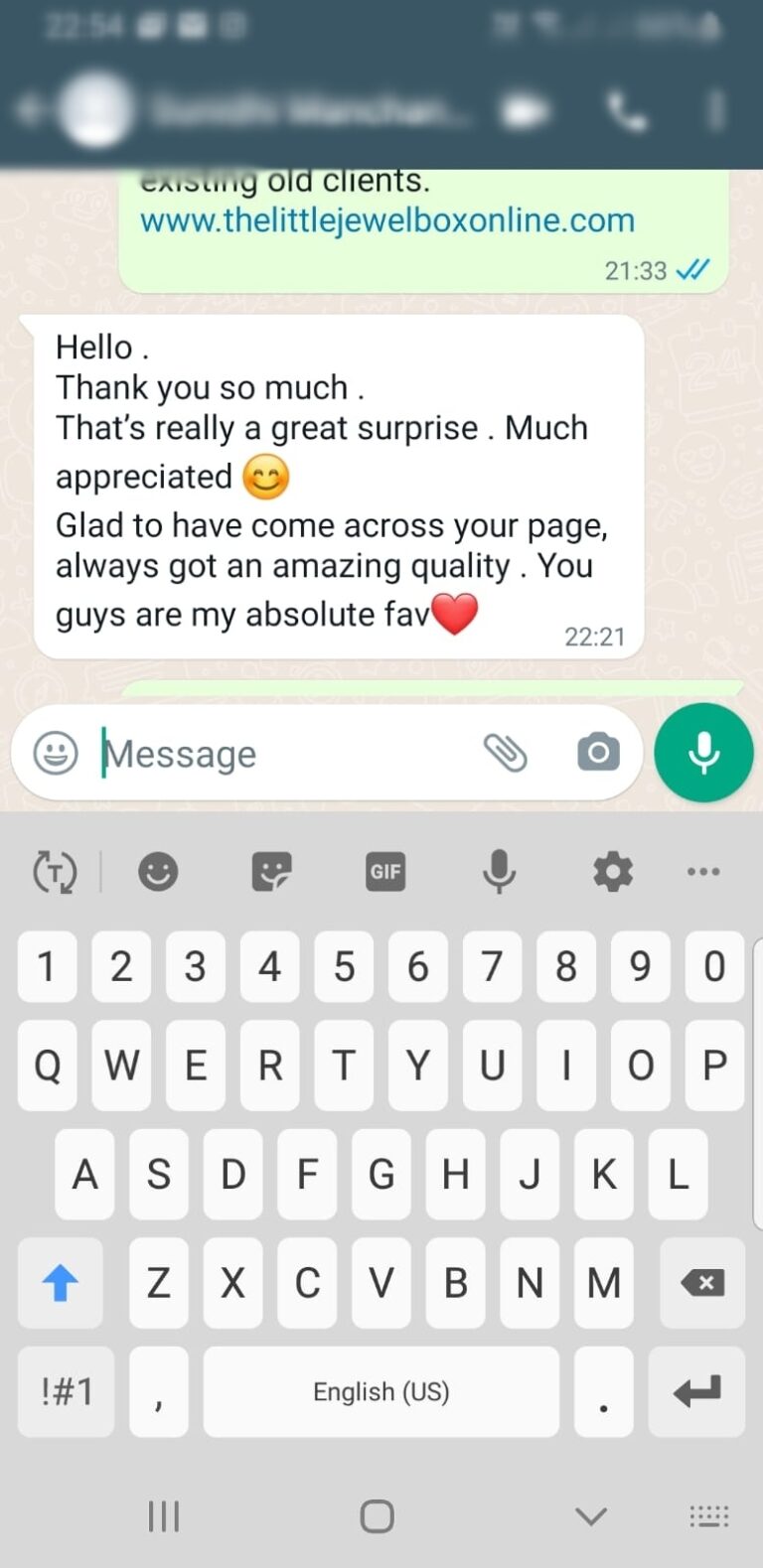Open thelittlejewelboxonline.com link
The image size is (763, 1568).
[386, 220]
